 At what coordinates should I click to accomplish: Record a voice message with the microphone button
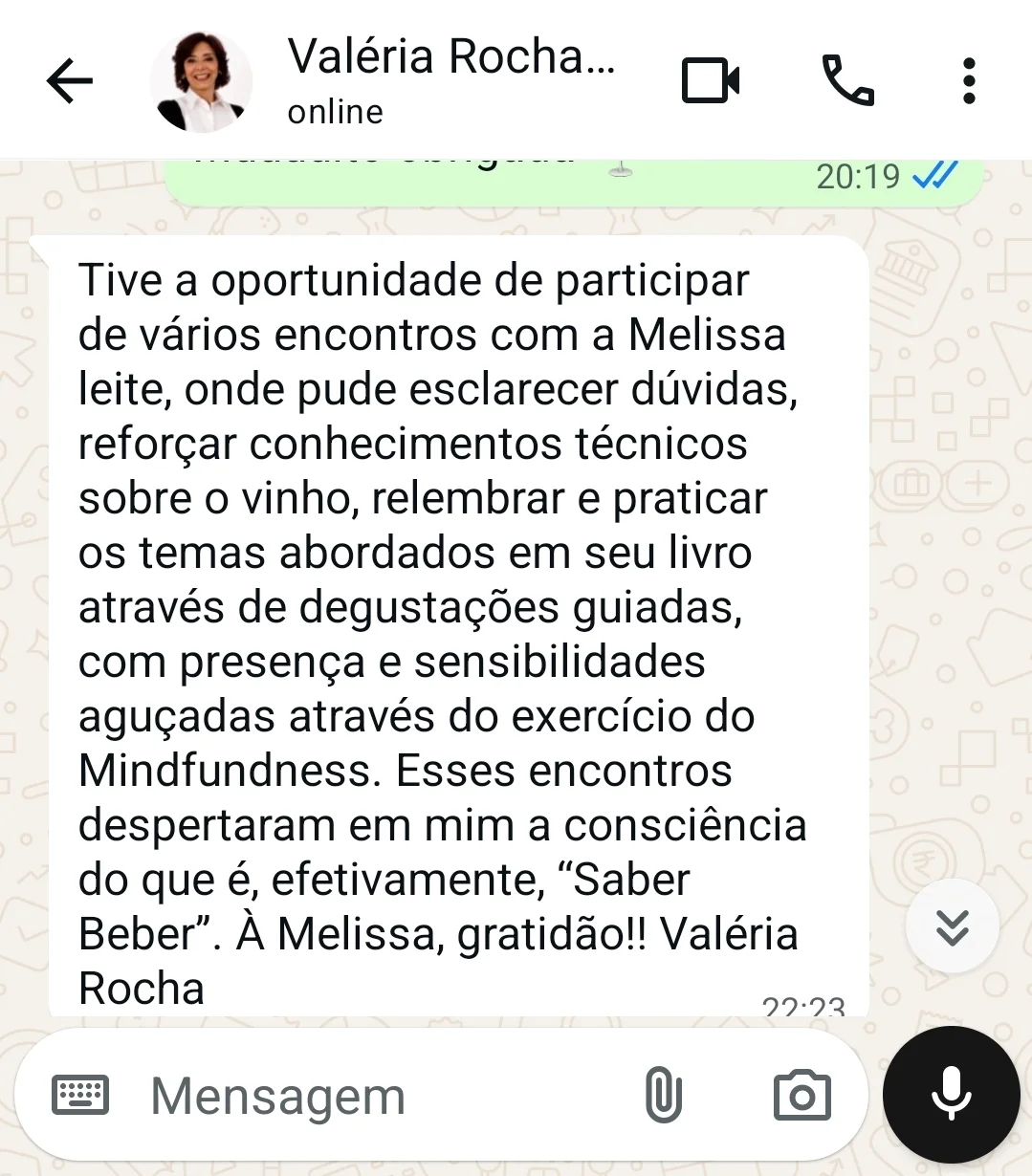click(950, 1096)
